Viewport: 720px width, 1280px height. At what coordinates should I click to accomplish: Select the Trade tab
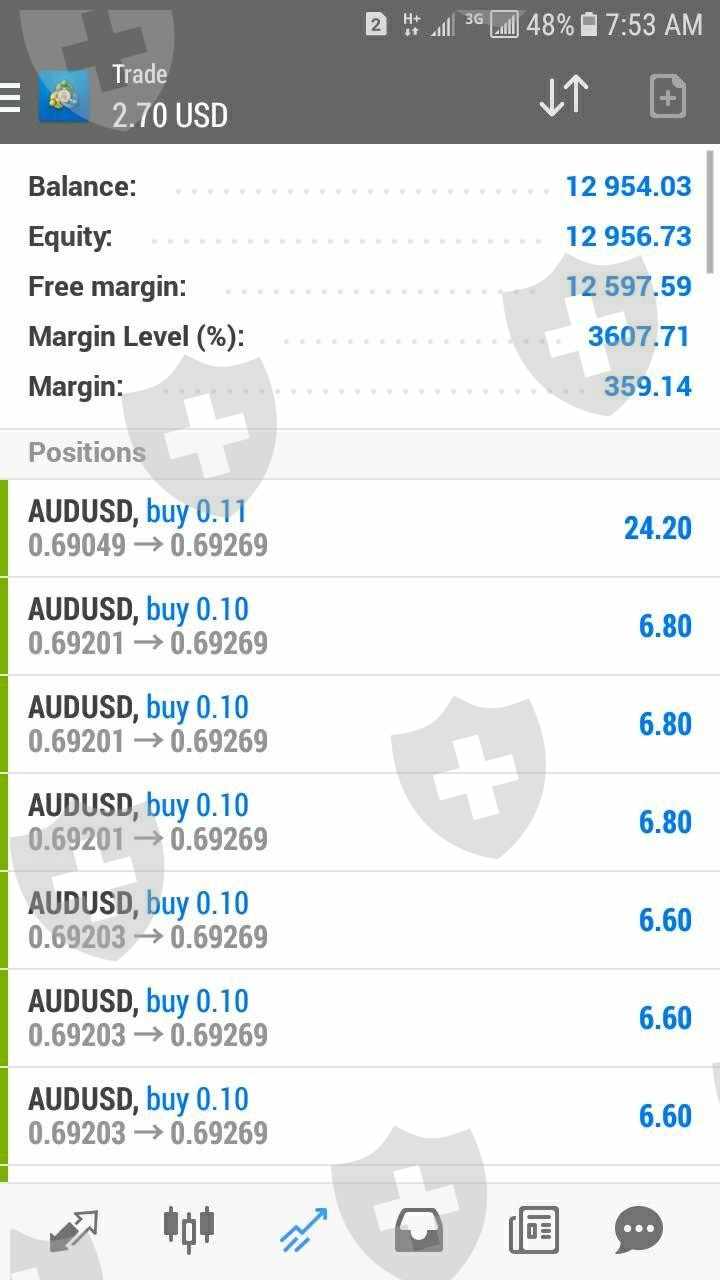coord(303,1230)
